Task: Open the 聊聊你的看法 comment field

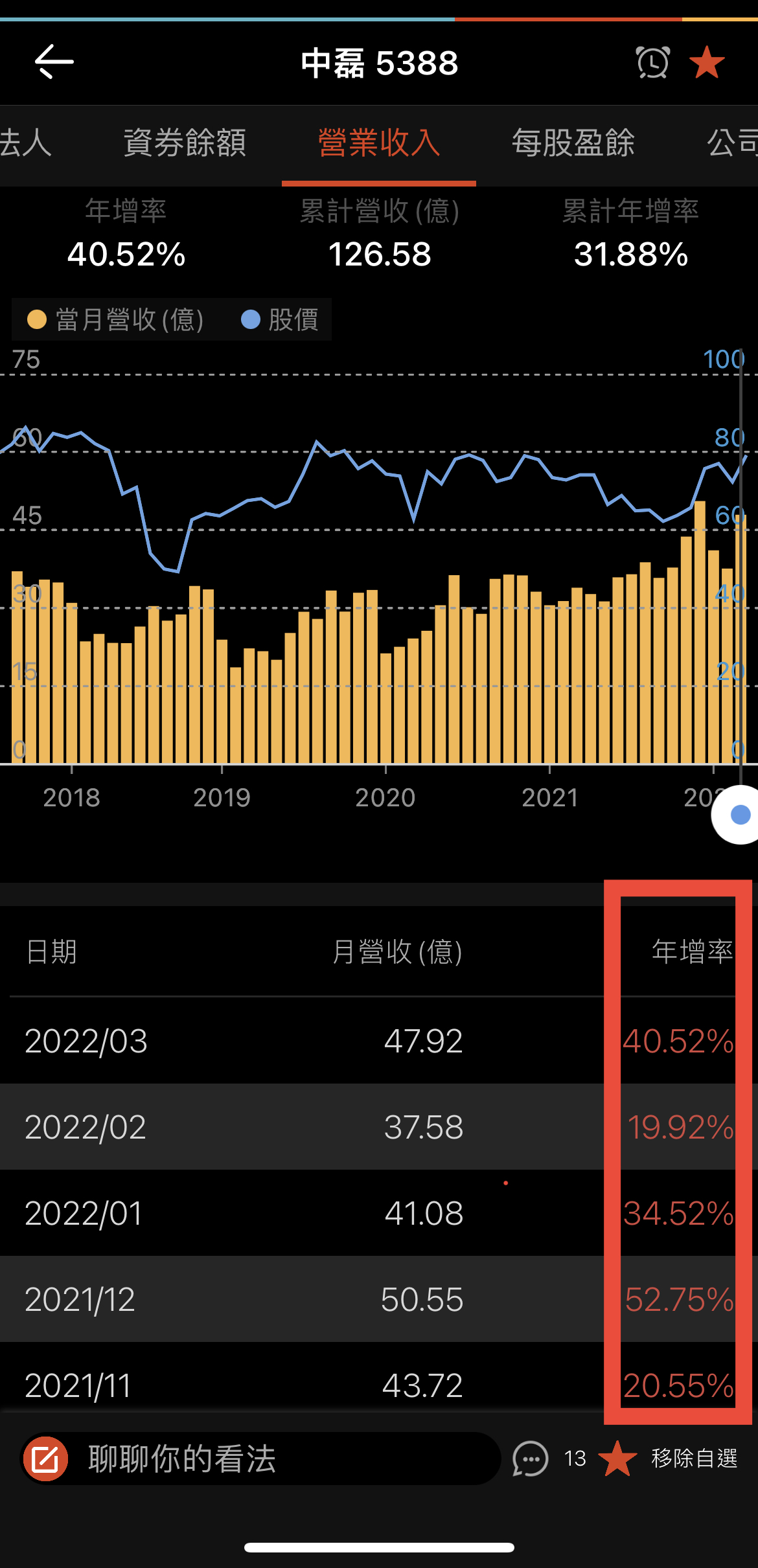Action: (x=259, y=1459)
